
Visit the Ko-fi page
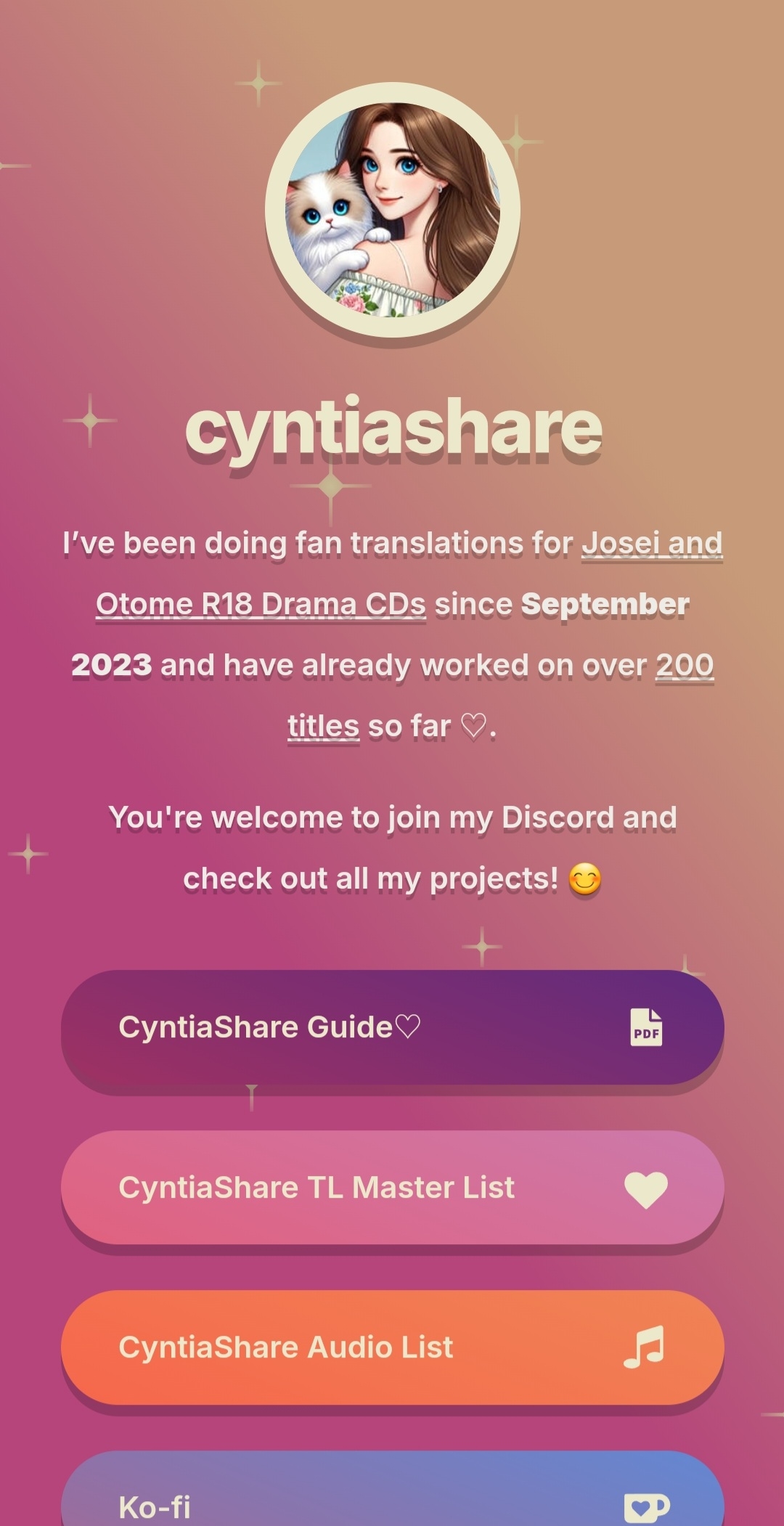coord(392,1498)
